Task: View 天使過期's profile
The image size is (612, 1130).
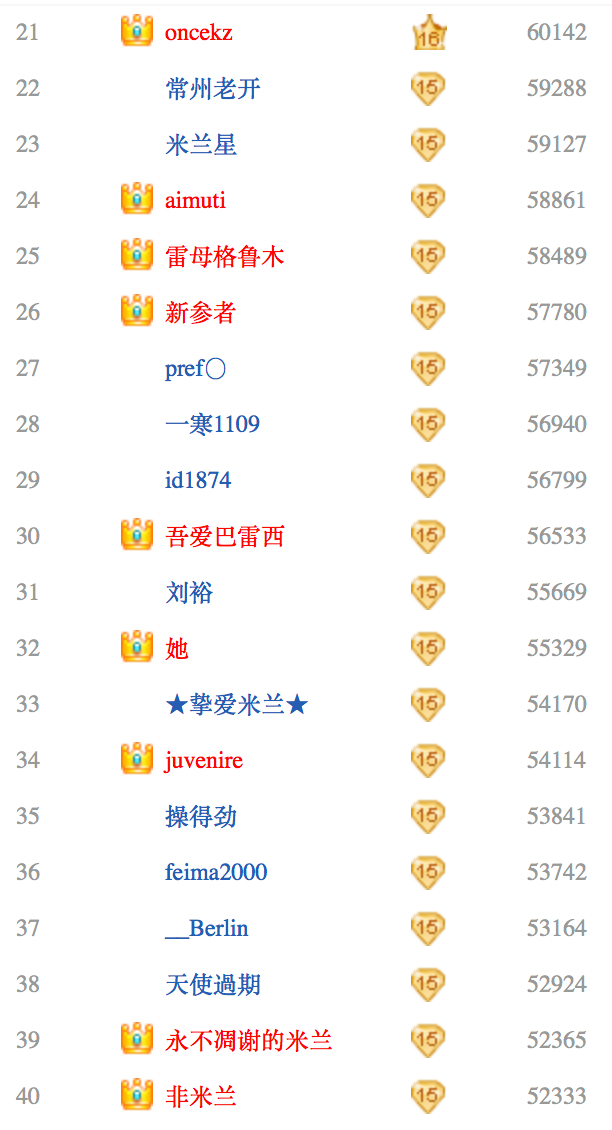Action: coord(213,984)
